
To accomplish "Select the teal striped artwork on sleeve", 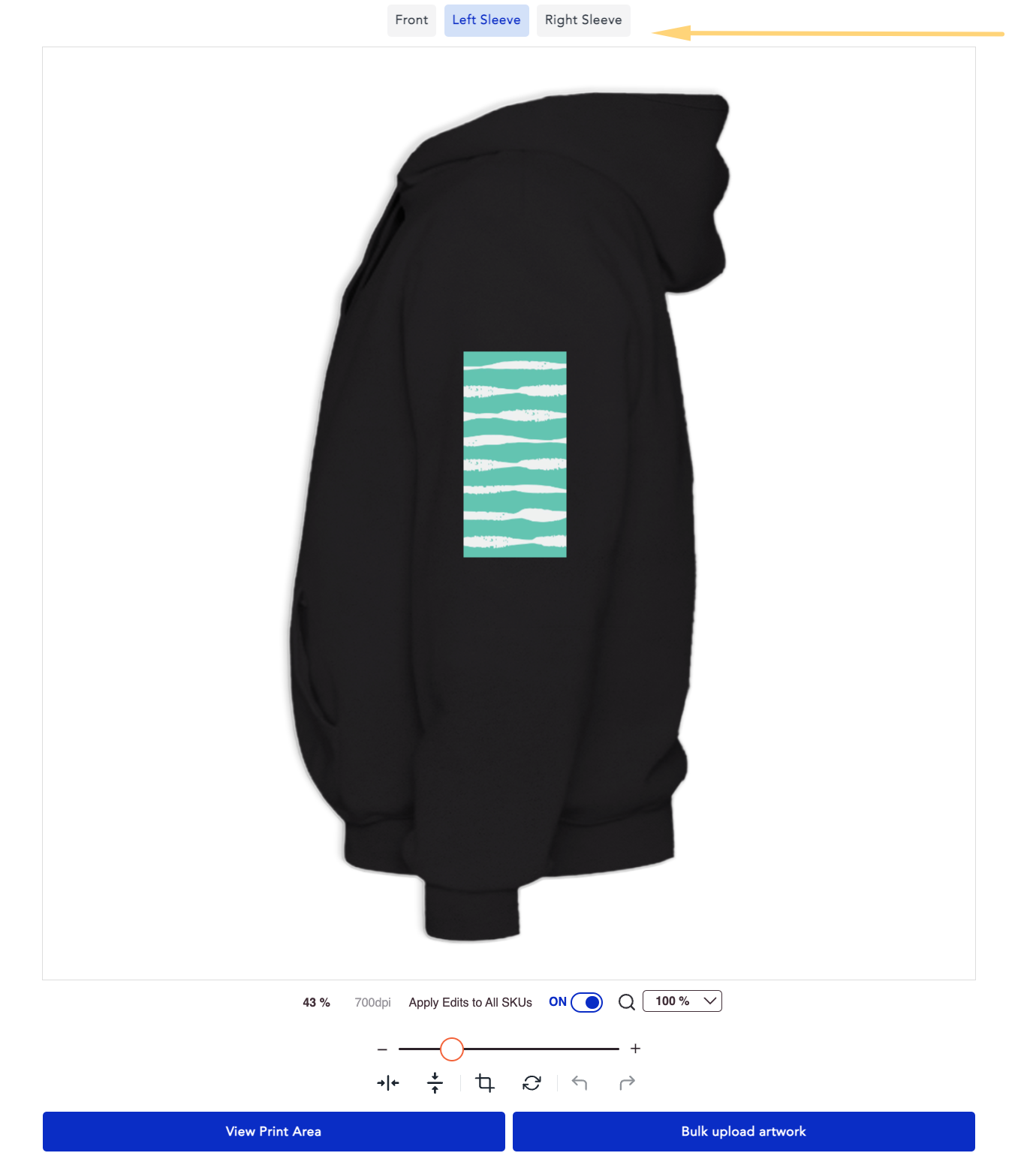I will point(514,454).
